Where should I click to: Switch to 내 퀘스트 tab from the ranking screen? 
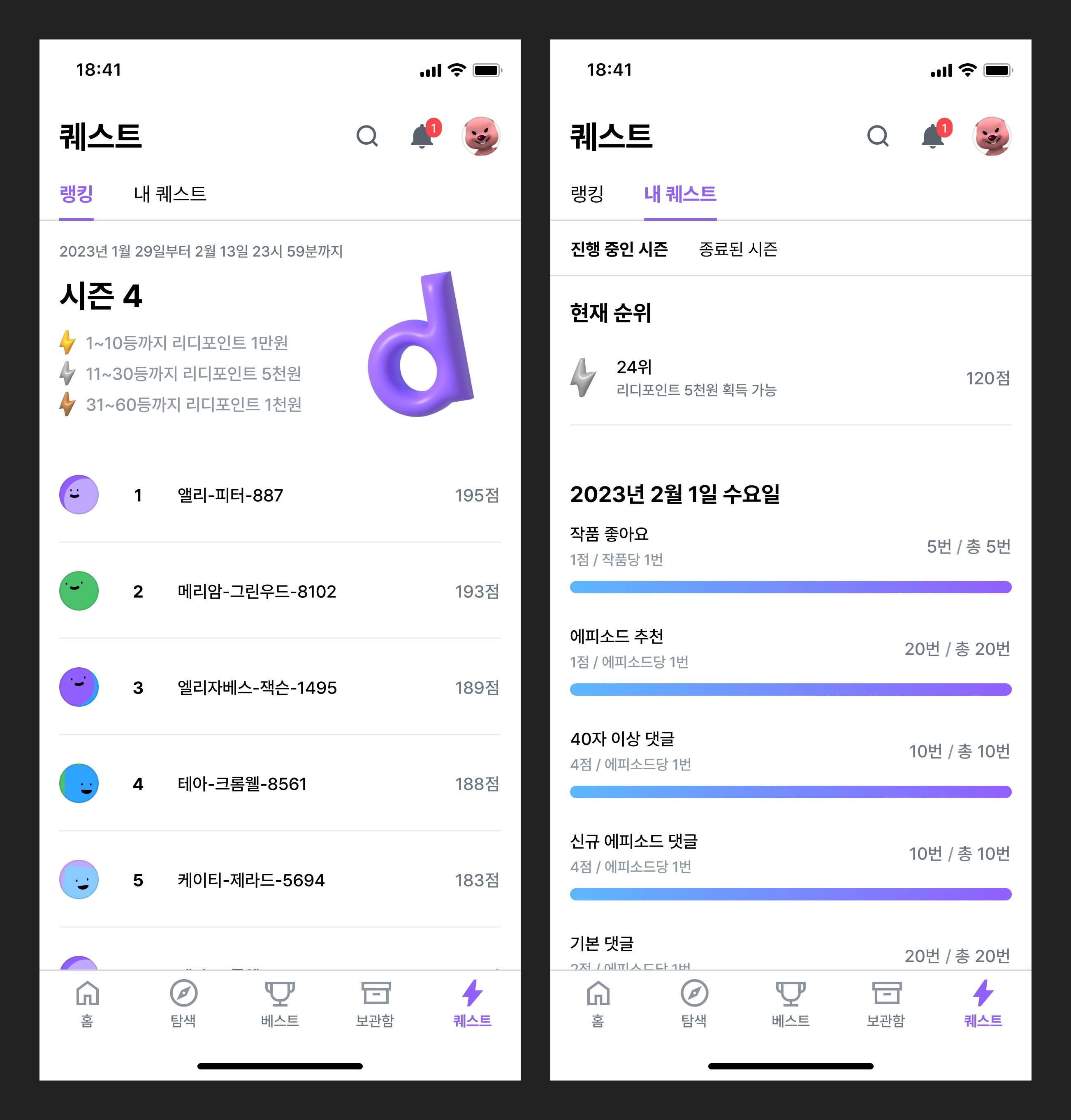click(x=169, y=194)
